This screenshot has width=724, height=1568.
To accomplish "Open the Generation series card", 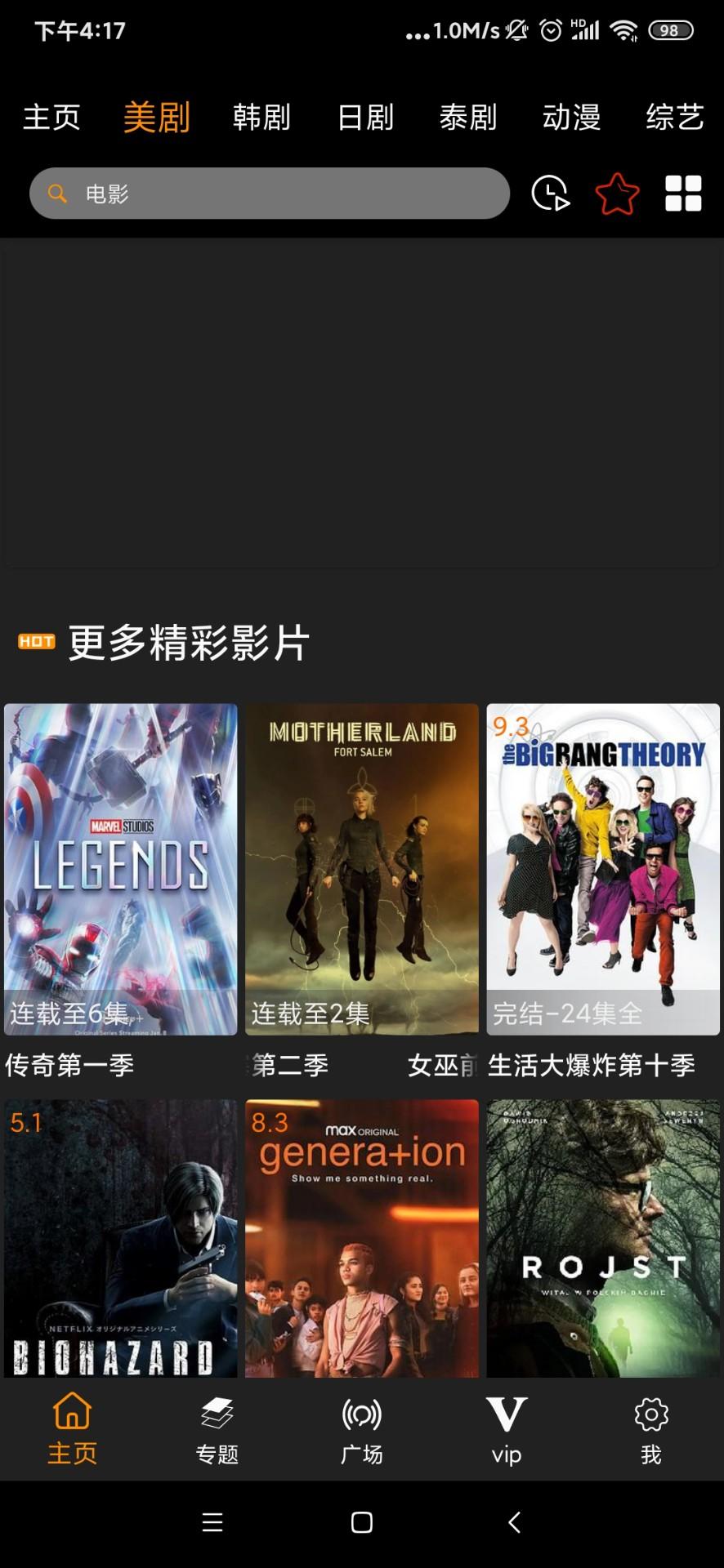I will (x=362, y=1237).
